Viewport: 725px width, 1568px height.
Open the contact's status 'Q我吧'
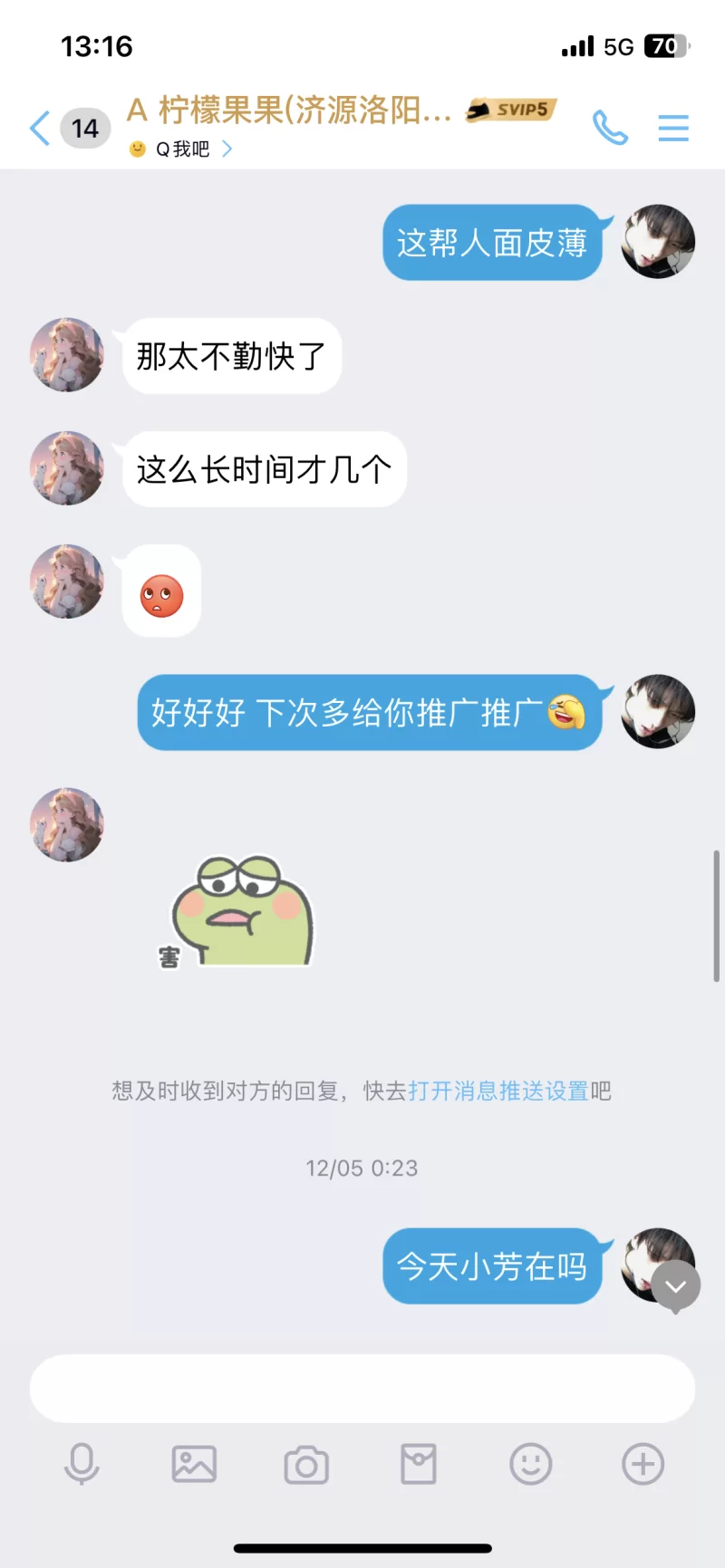coord(182,149)
